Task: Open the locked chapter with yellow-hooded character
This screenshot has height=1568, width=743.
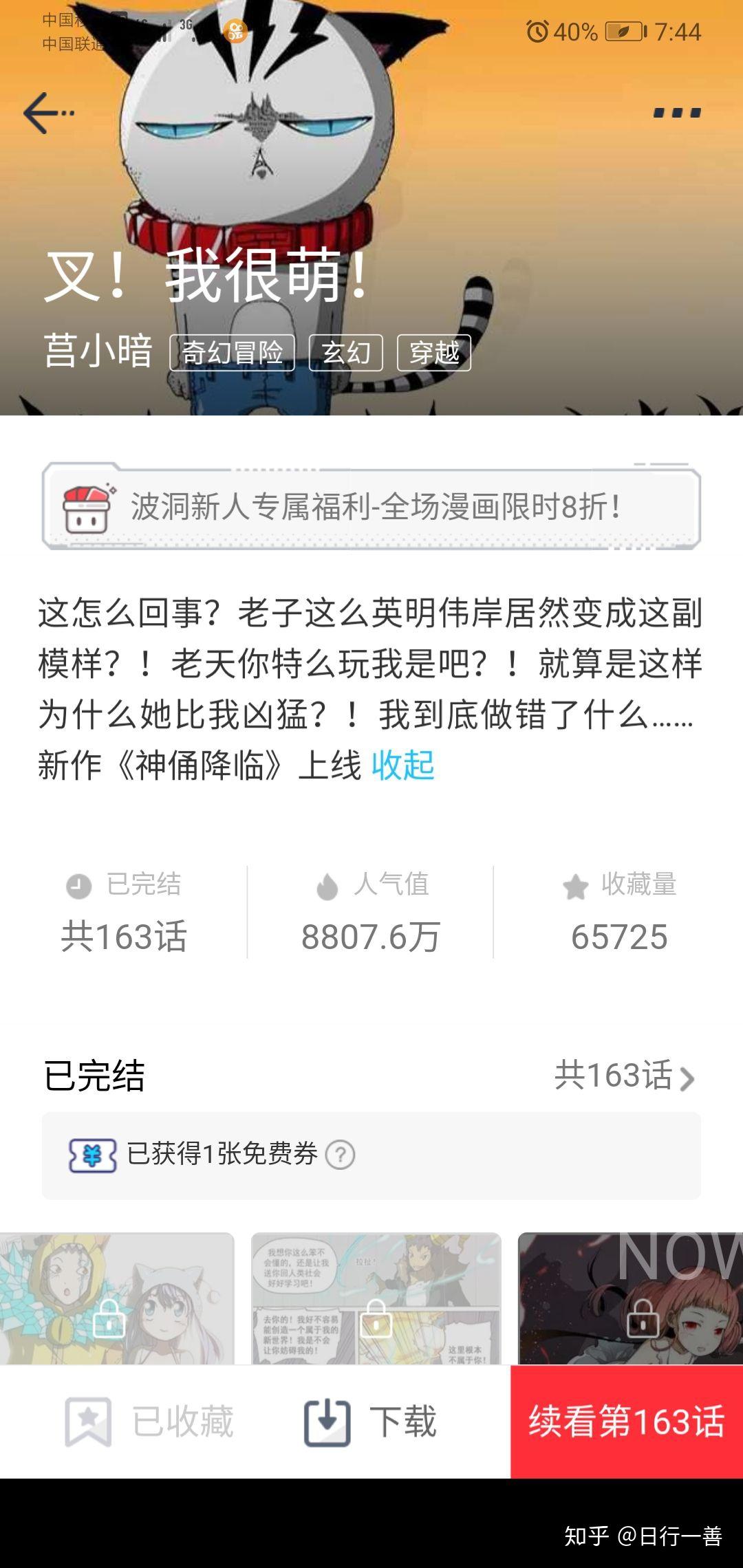Action: pos(117,1298)
